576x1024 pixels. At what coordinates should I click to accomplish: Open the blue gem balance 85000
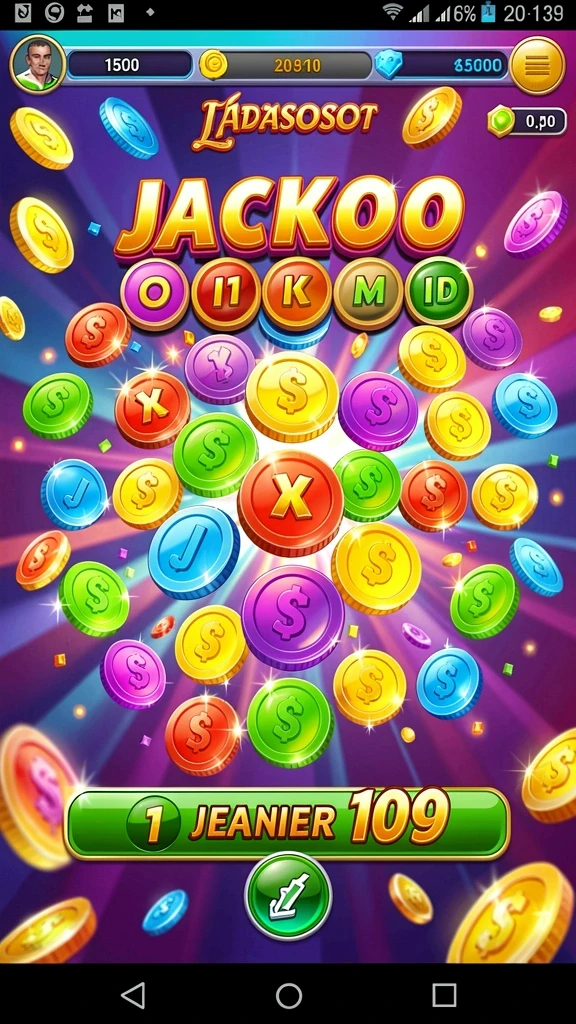tap(441, 65)
